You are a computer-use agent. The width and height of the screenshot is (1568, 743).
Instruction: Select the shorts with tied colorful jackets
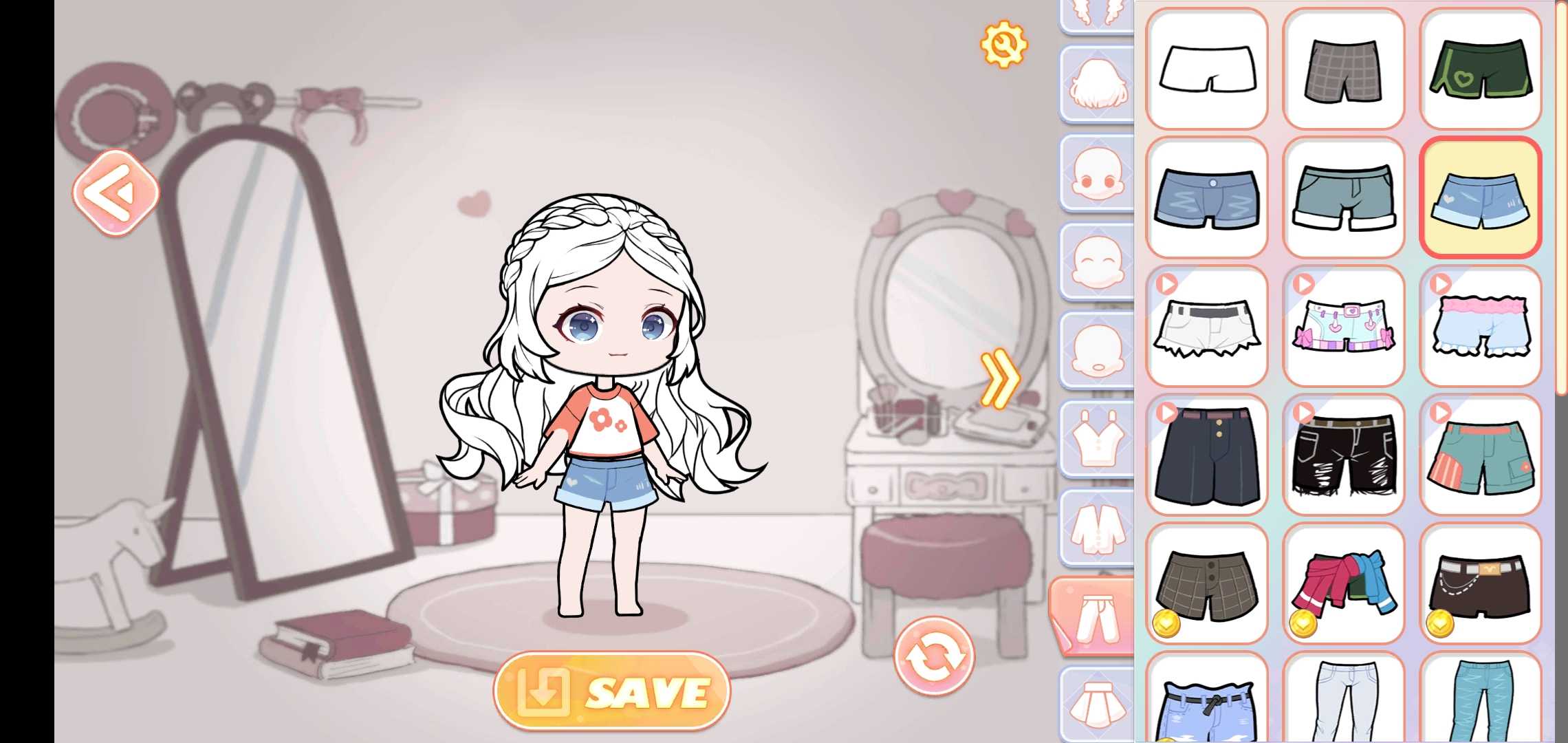coord(1343,583)
